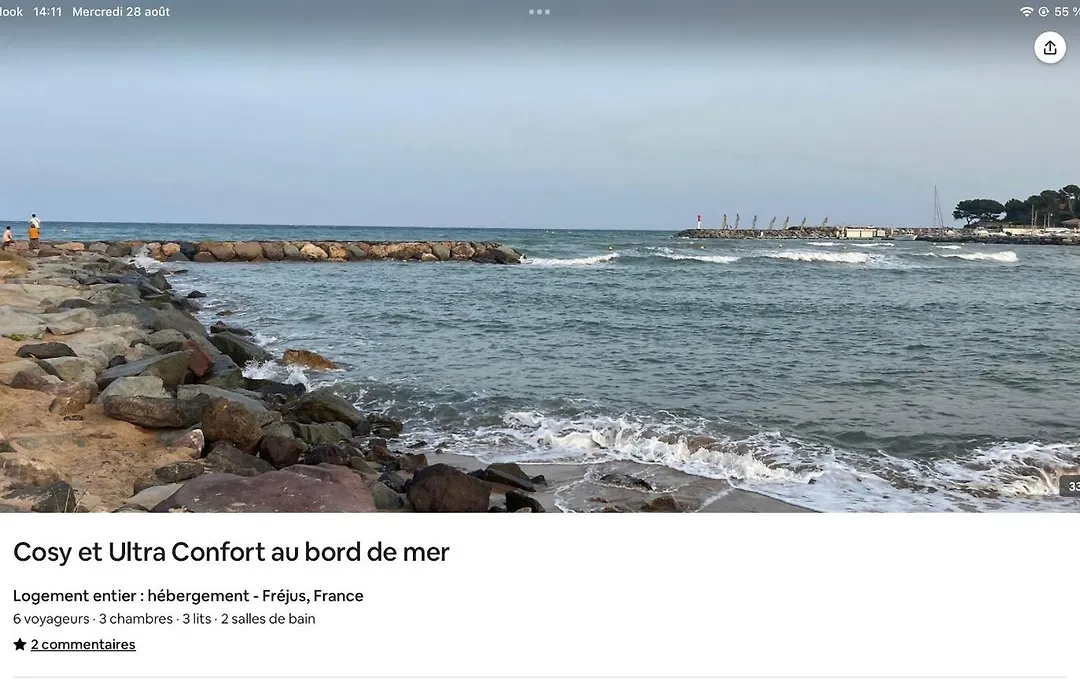Tap the three-dot multitasking menu
The height and width of the screenshot is (700, 1080).
point(539,12)
